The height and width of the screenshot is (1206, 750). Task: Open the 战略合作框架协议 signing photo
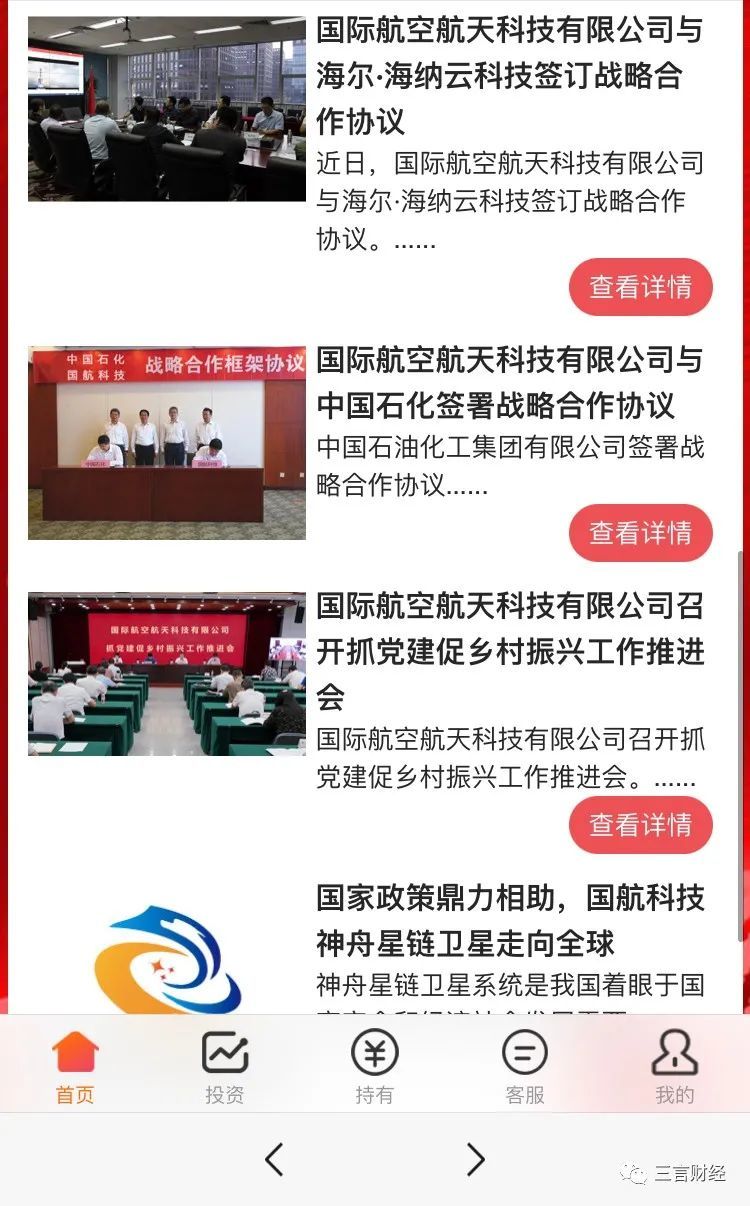167,443
